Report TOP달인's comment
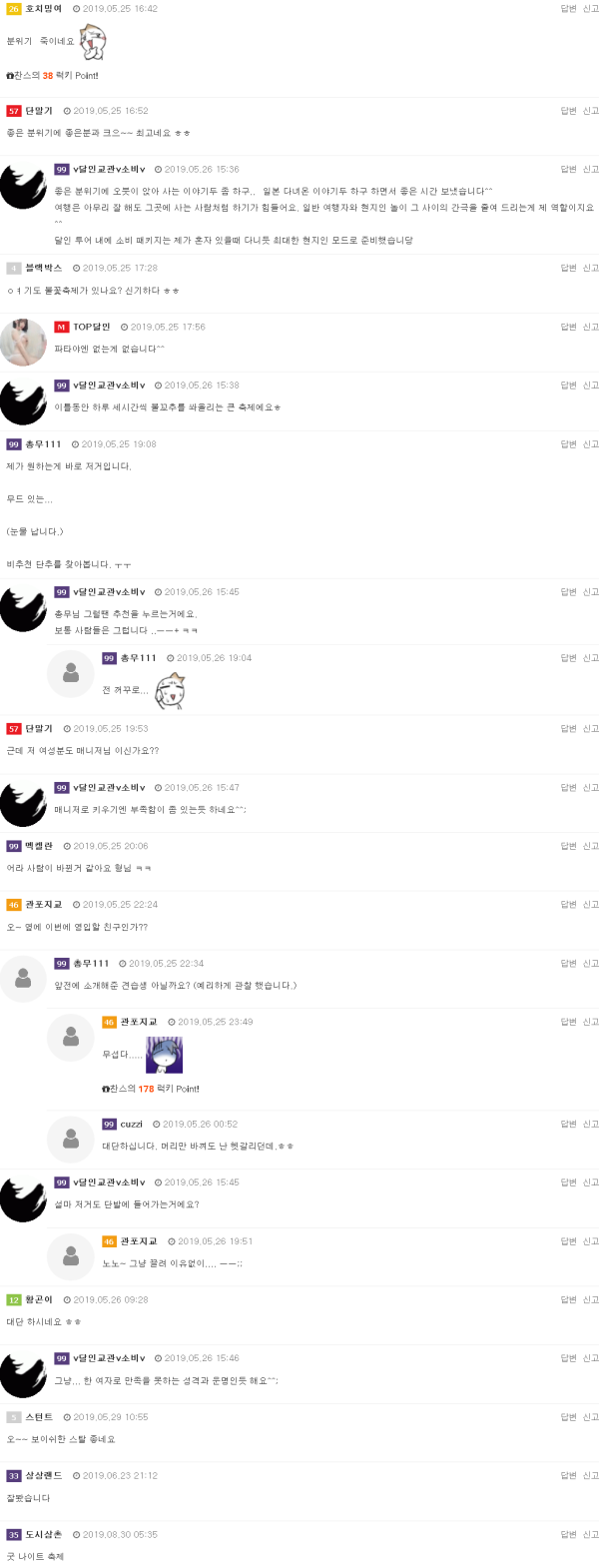 [x=591, y=327]
